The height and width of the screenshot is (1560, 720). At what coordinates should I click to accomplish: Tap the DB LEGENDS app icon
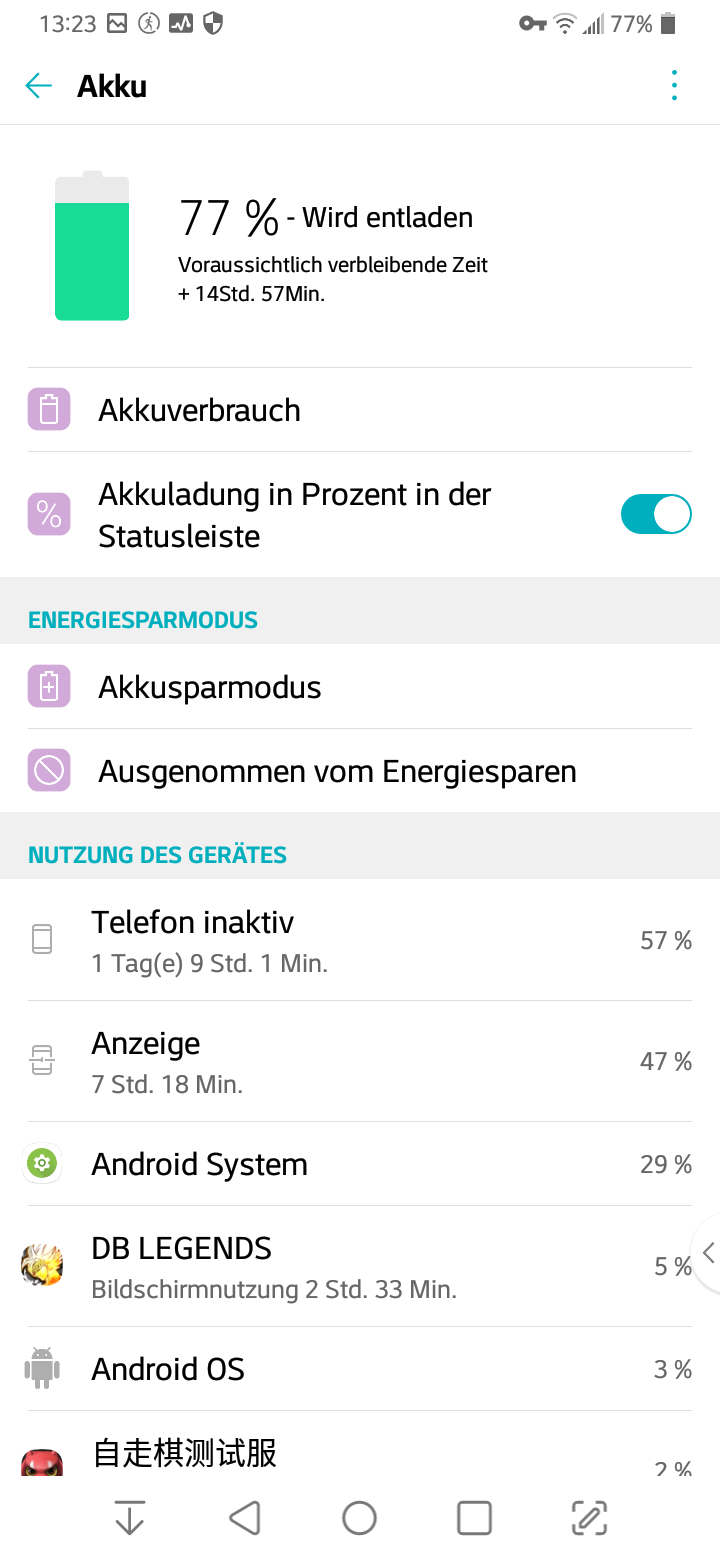click(x=41, y=1263)
